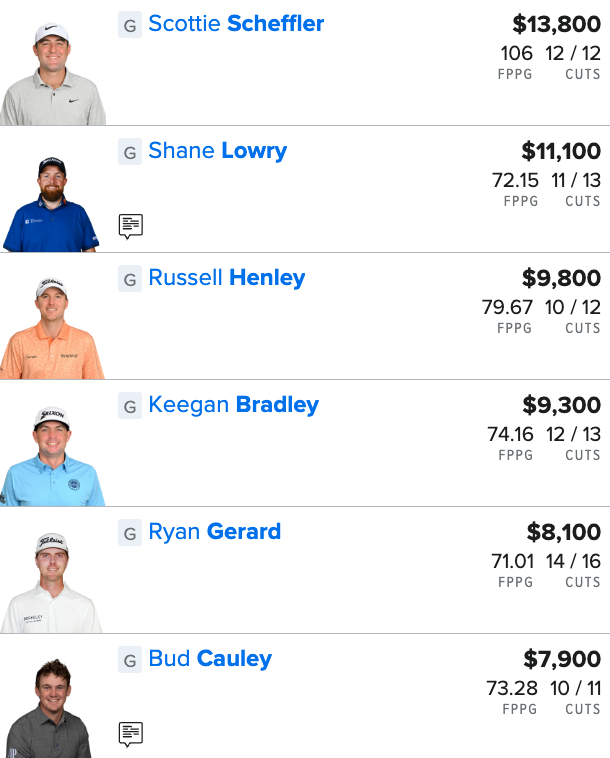Open Scottie Scheffler's player card
This screenshot has height=758, width=610.
click(x=236, y=24)
